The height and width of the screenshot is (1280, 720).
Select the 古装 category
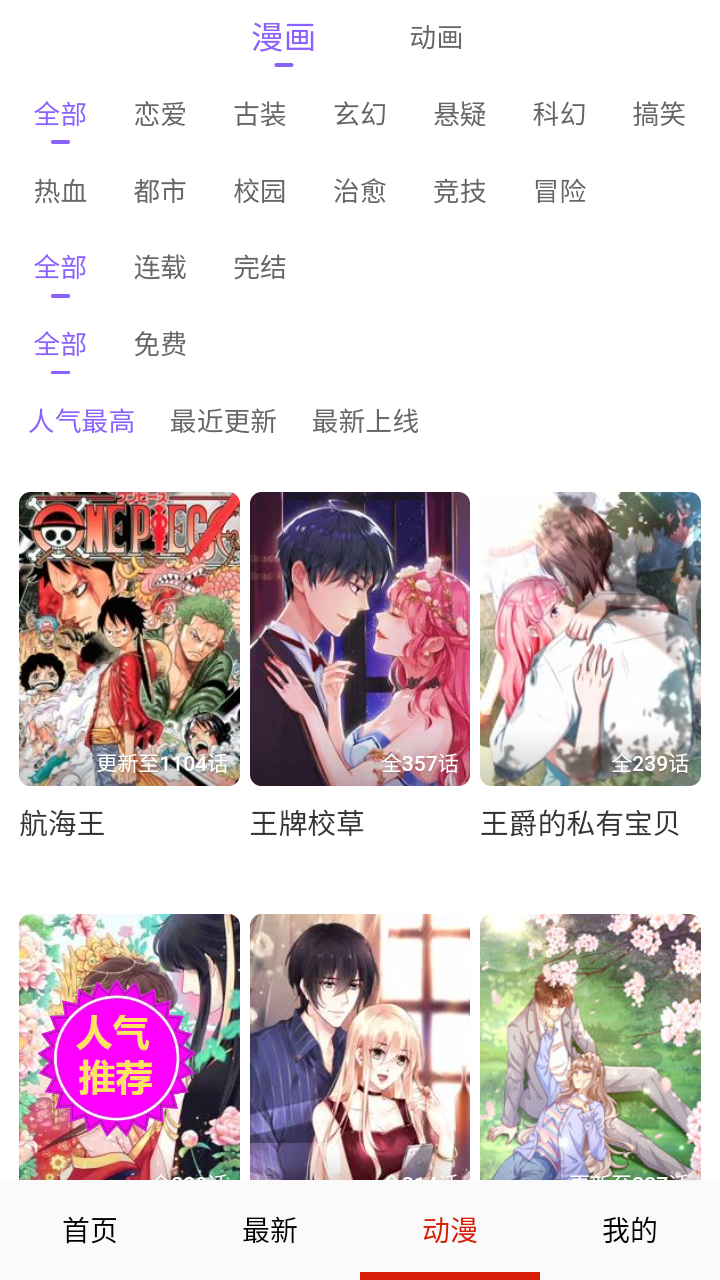click(x=260, y=114)
